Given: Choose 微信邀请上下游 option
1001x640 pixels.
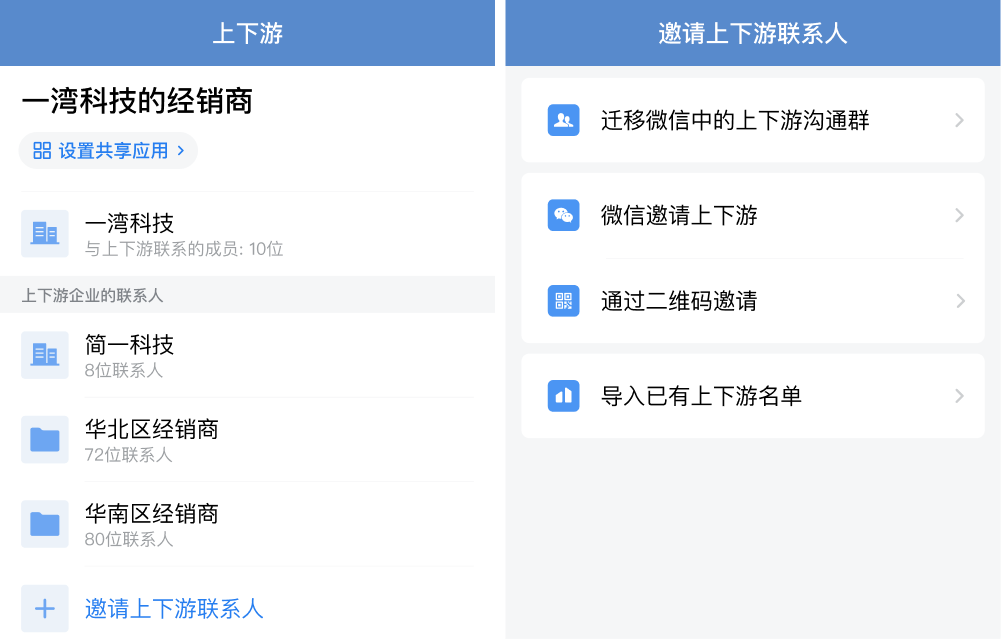Looking at the screenshot, I should (752, 215).
